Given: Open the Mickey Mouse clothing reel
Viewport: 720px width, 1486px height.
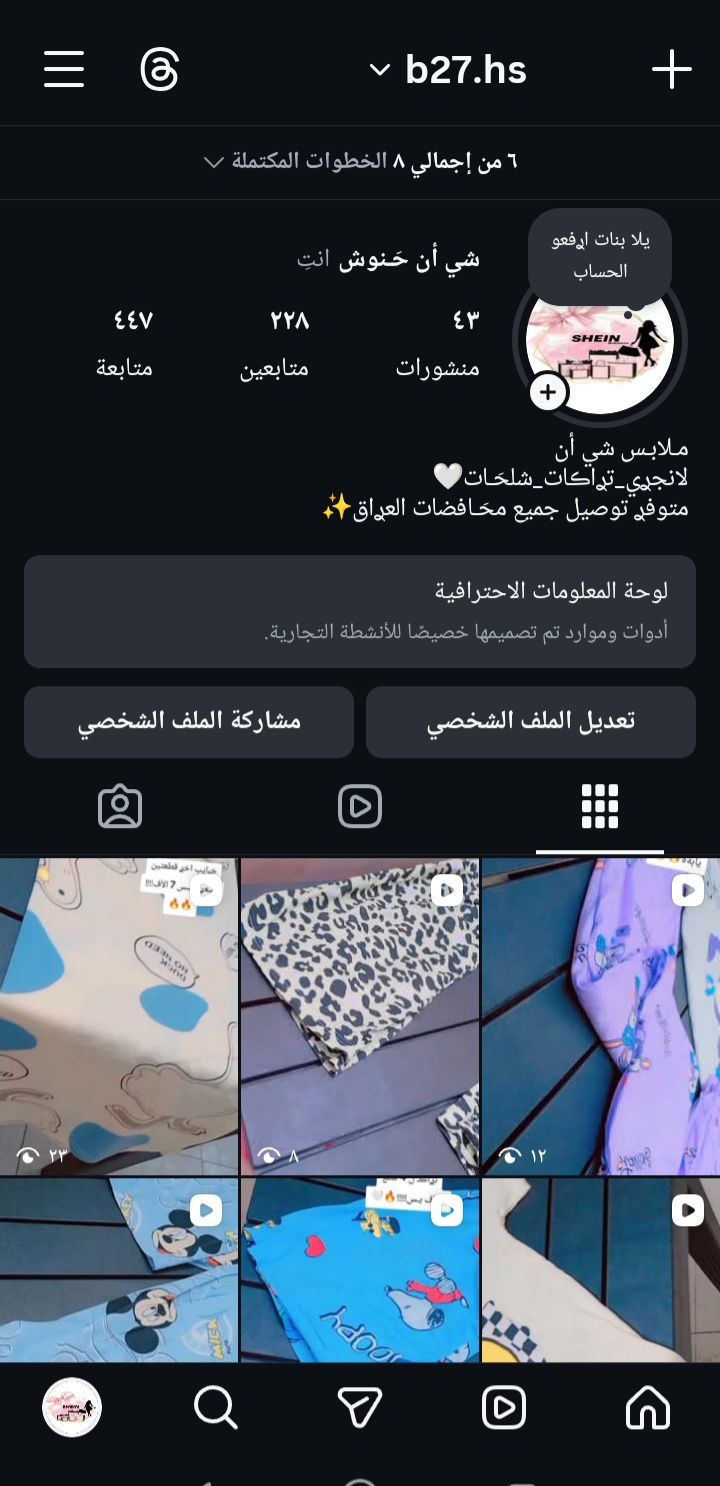Looking at the screenshot, I should pyautogui.click(x=119, y=1270).
